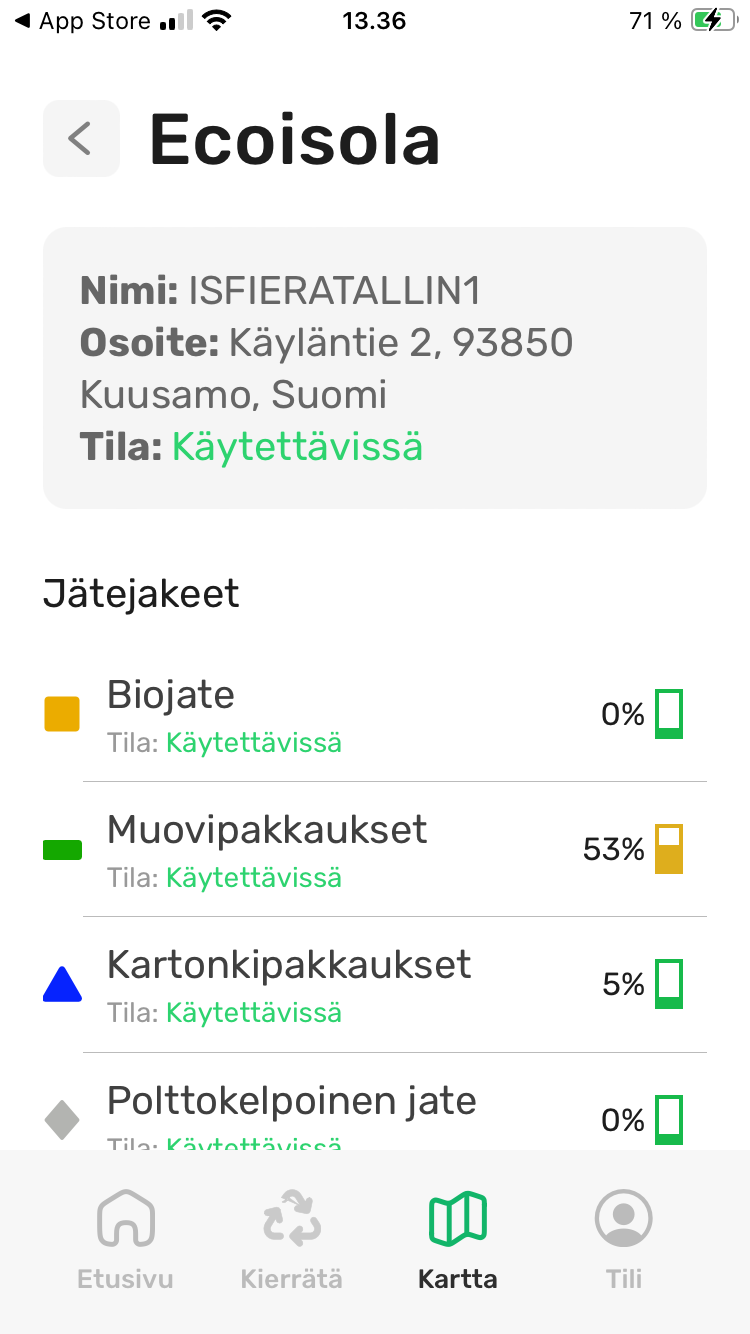Screen dimensions: 750x1334
Task: Go back from the Ecoisola screen
Action: (81, 138)
